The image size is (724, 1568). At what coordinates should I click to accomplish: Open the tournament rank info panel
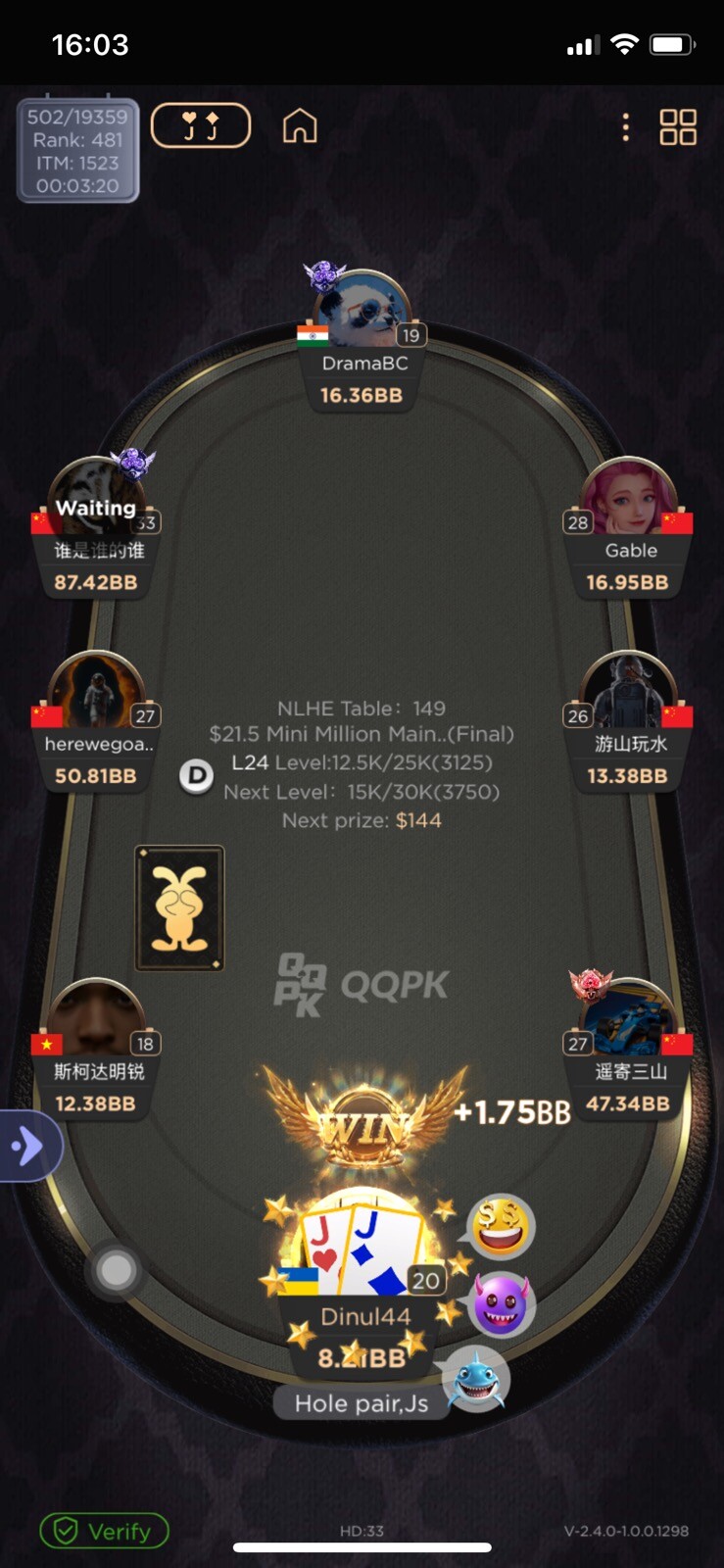(x=77, y=151)
